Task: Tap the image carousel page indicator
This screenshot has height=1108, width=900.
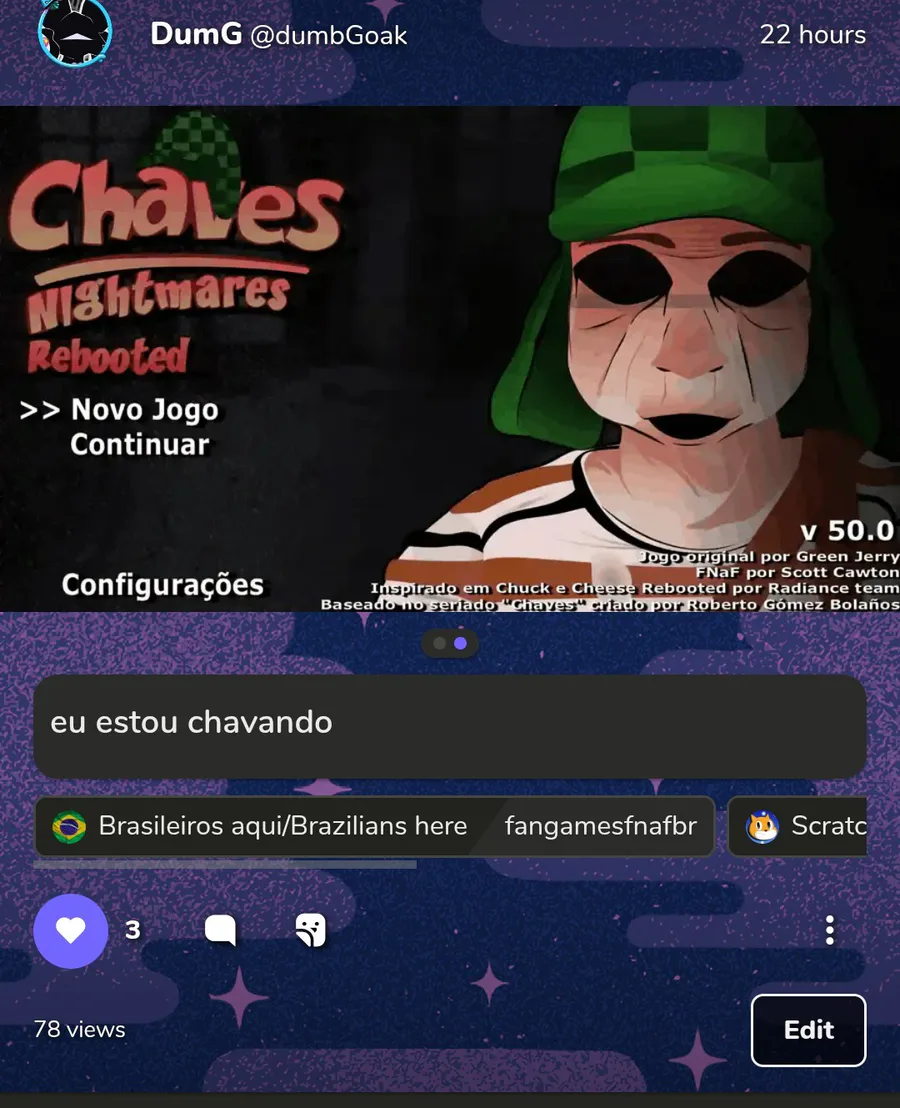Action: (450, 643)
